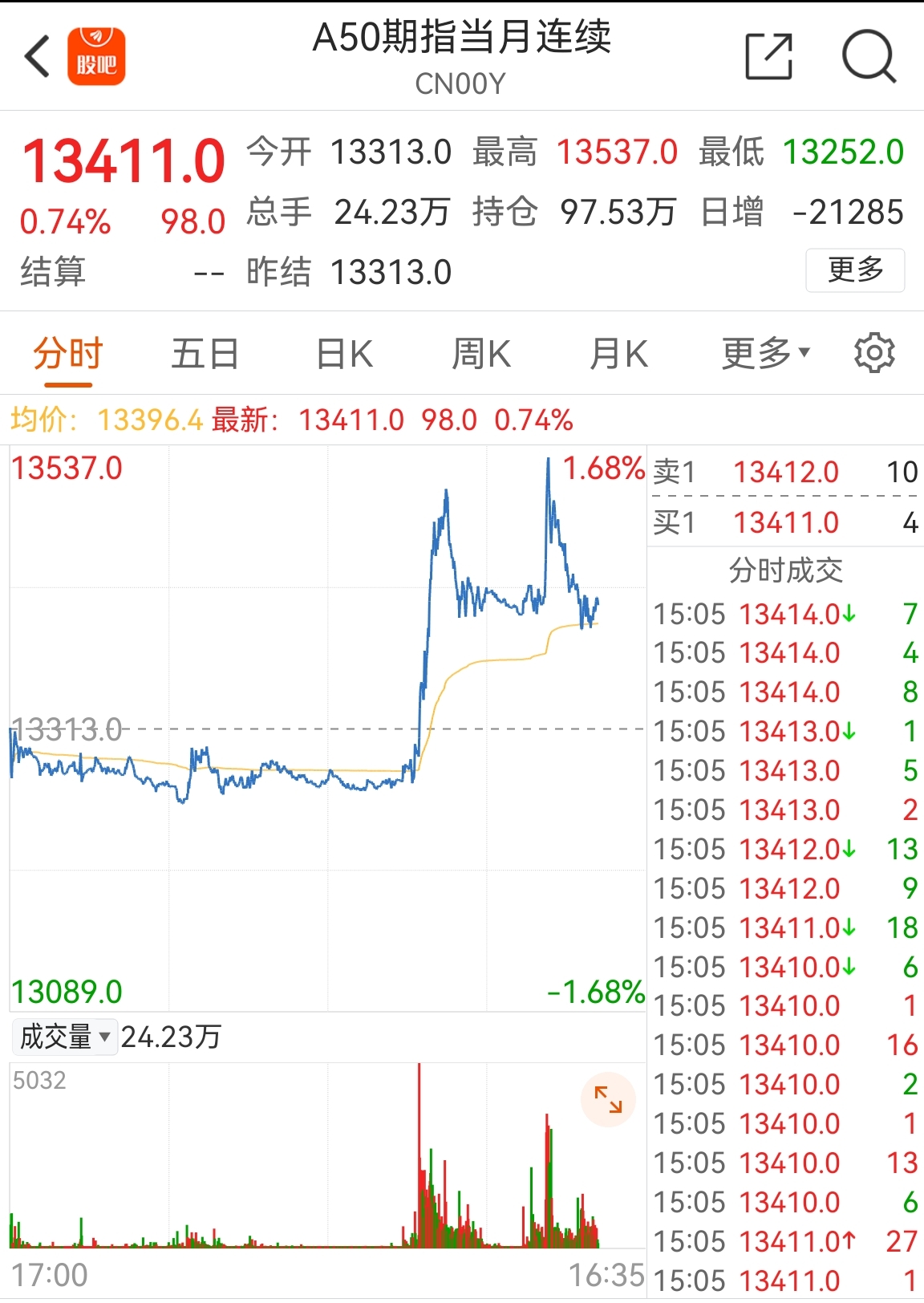
Task: Open the share icon at top right
Action: tap(768, 55)
